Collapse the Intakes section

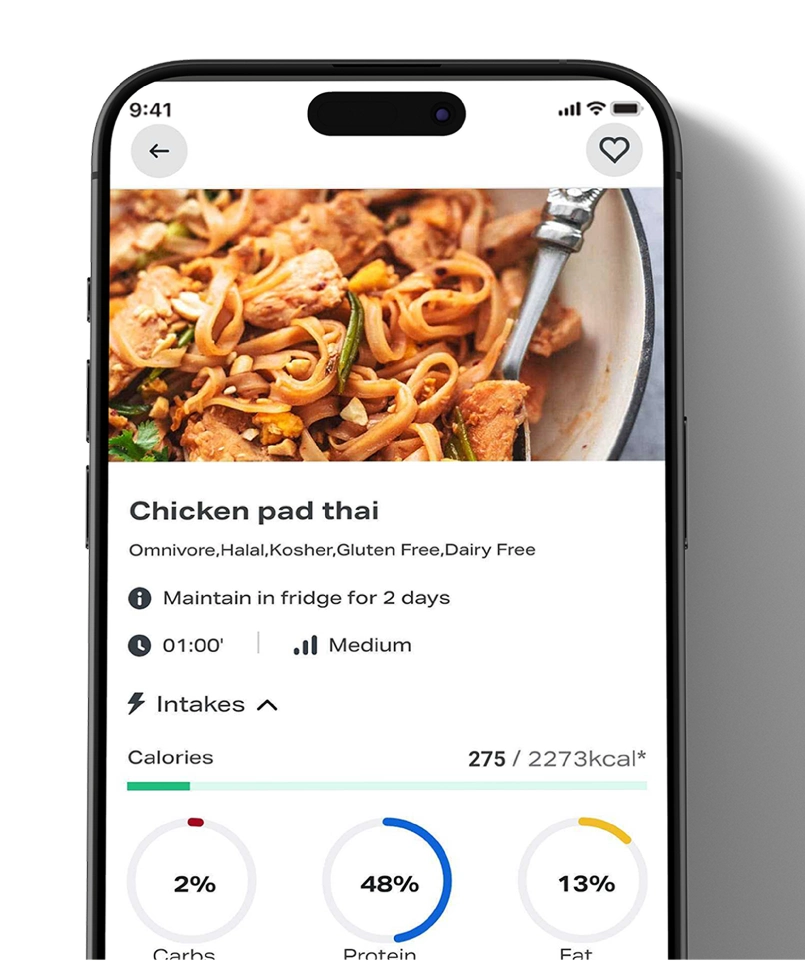click(x=266, y=705)
